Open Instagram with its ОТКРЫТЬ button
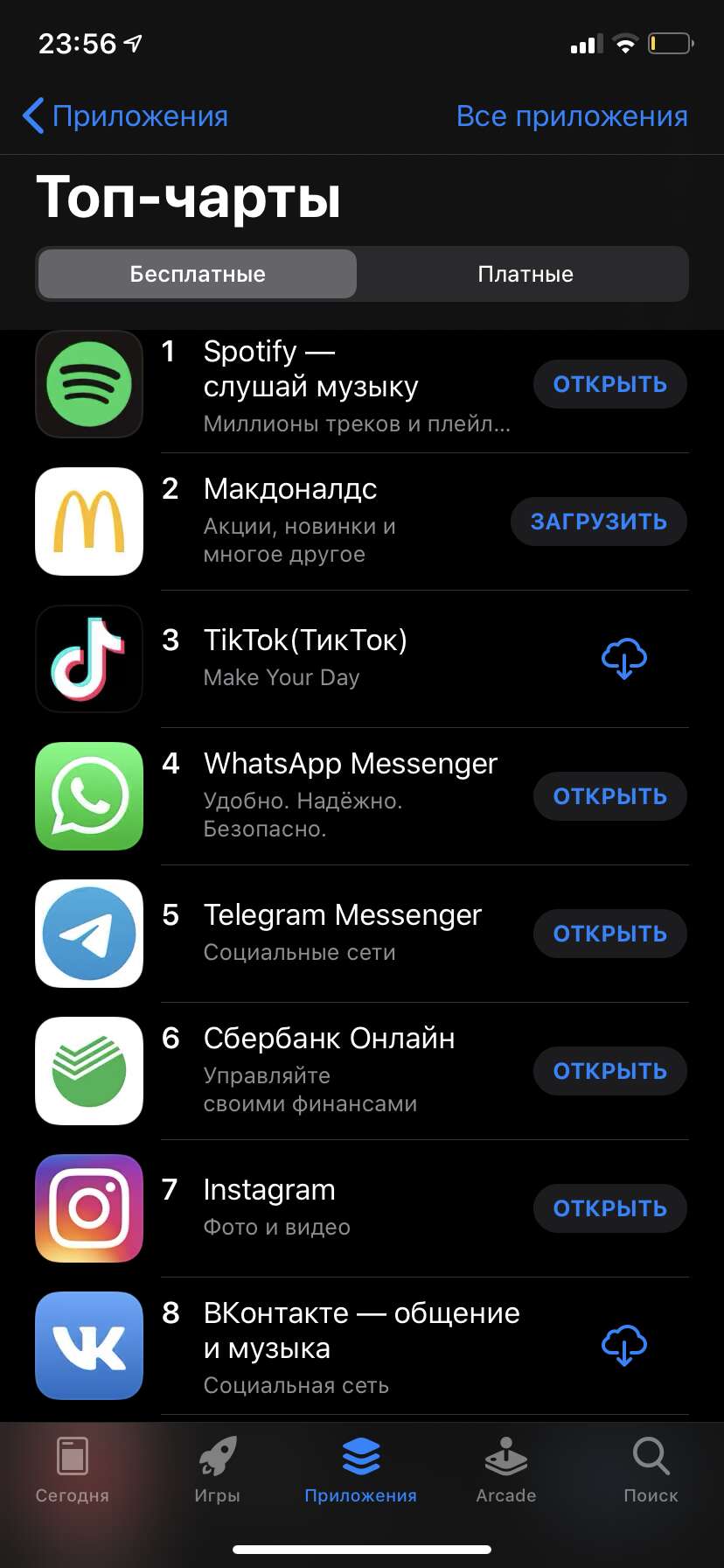724x1568 pixels. point(609,1208)
